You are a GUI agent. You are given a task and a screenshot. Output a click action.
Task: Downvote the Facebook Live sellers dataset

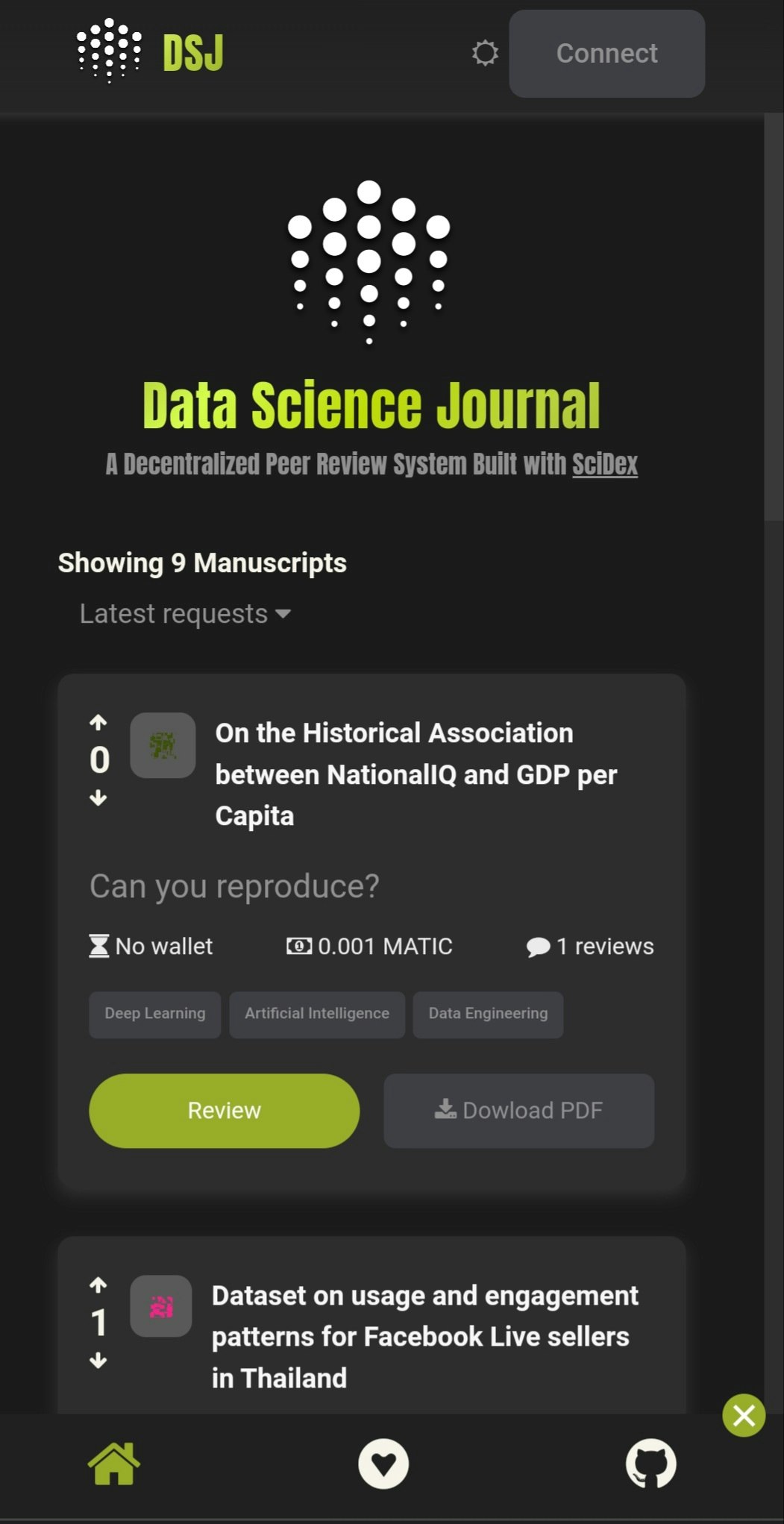(x=98, y=1361)
